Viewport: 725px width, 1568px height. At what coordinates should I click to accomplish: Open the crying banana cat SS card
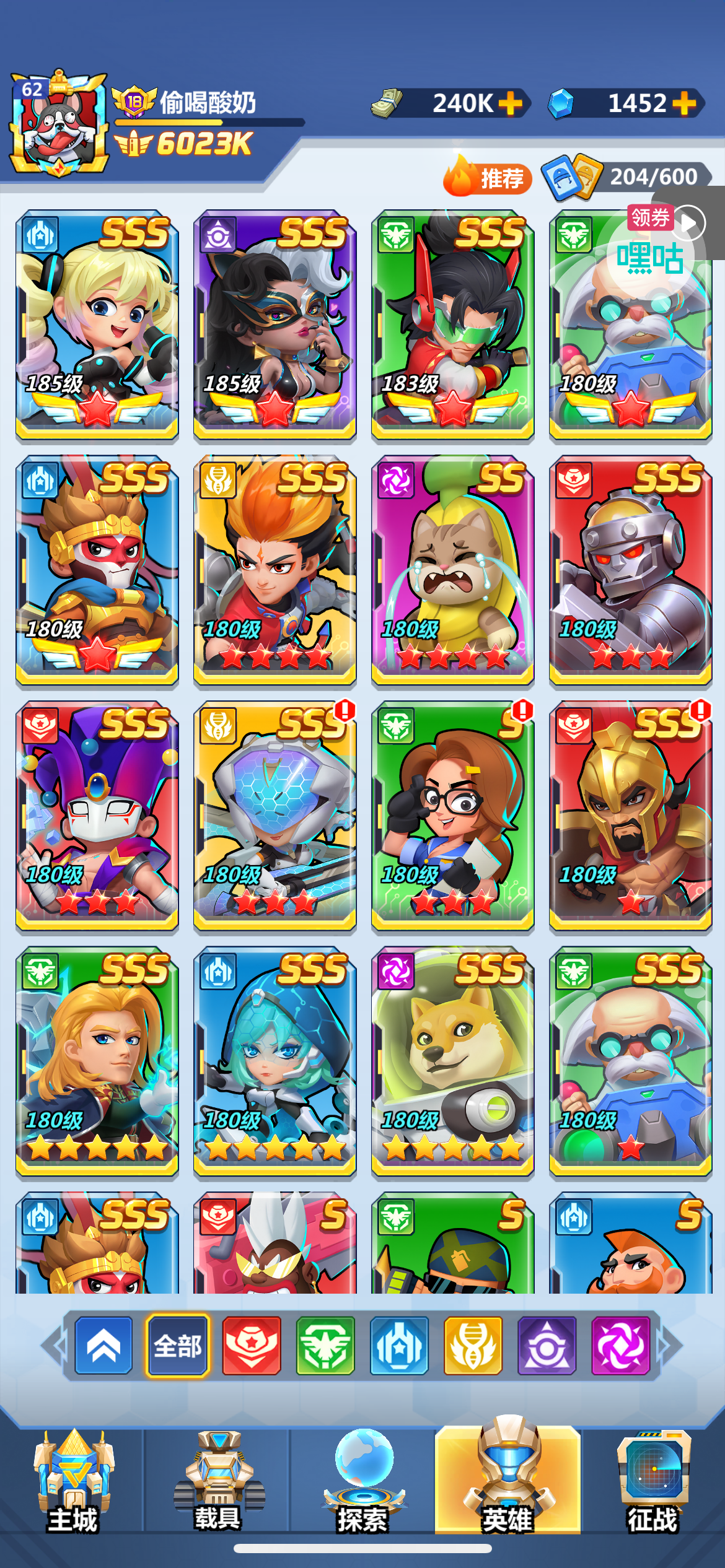[x=452, y=570]
